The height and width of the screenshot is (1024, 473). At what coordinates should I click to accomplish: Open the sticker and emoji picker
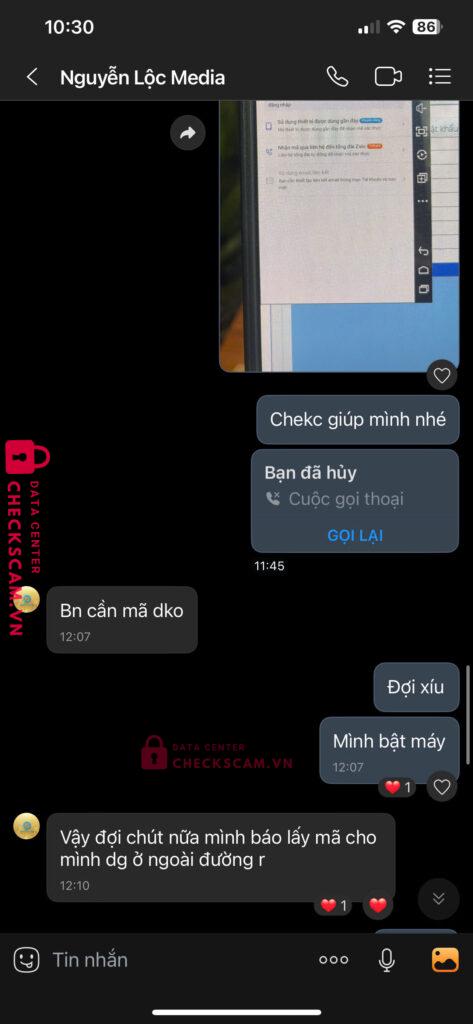(x=26, y=959)
